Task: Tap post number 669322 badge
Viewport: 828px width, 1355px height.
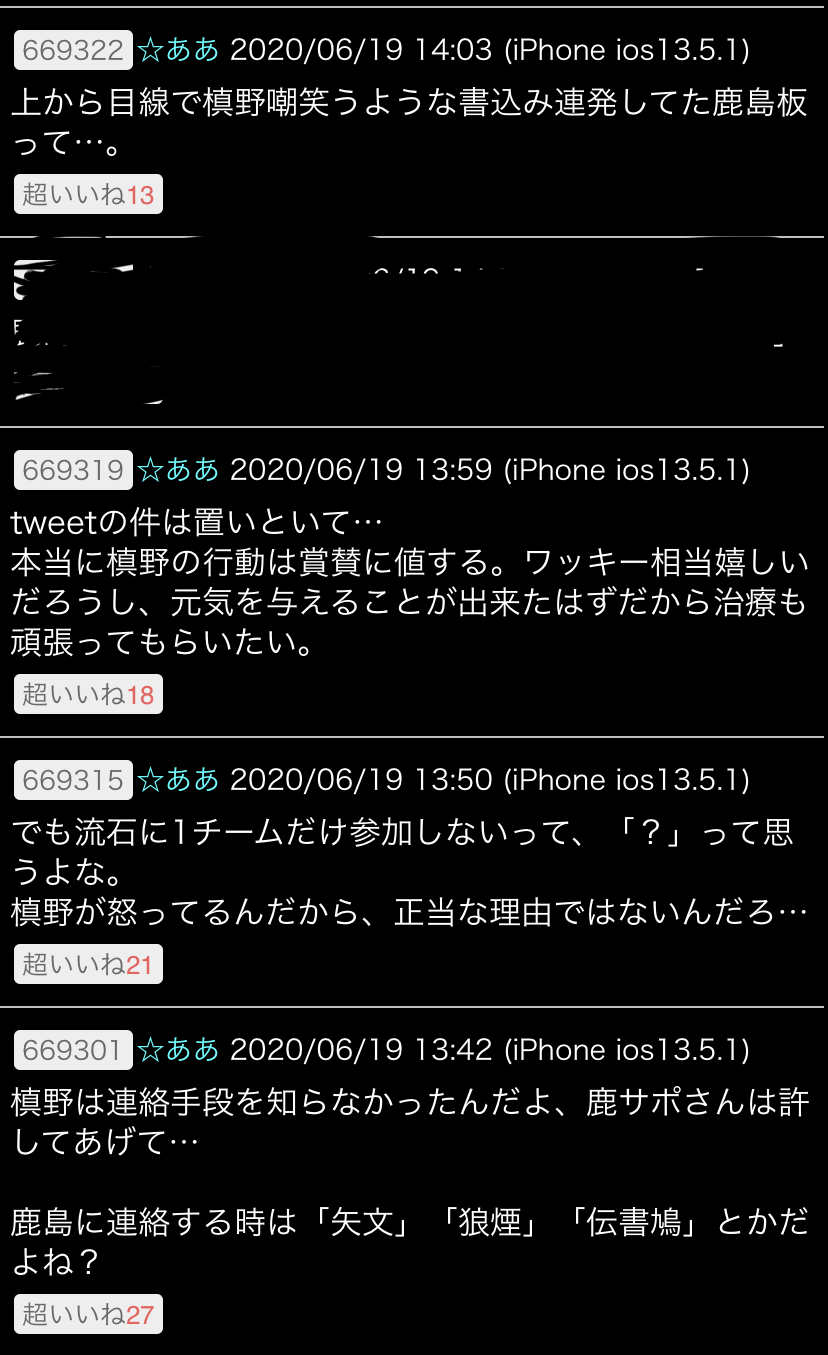Action: click(x=73, y=50)
